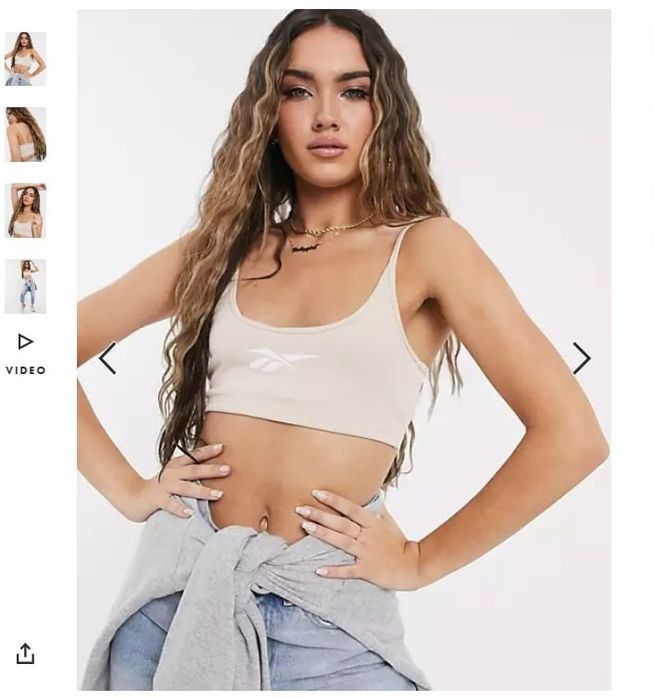Go to the previous product photo
Viewport: 654px width, 699px height.
[107, 358]
